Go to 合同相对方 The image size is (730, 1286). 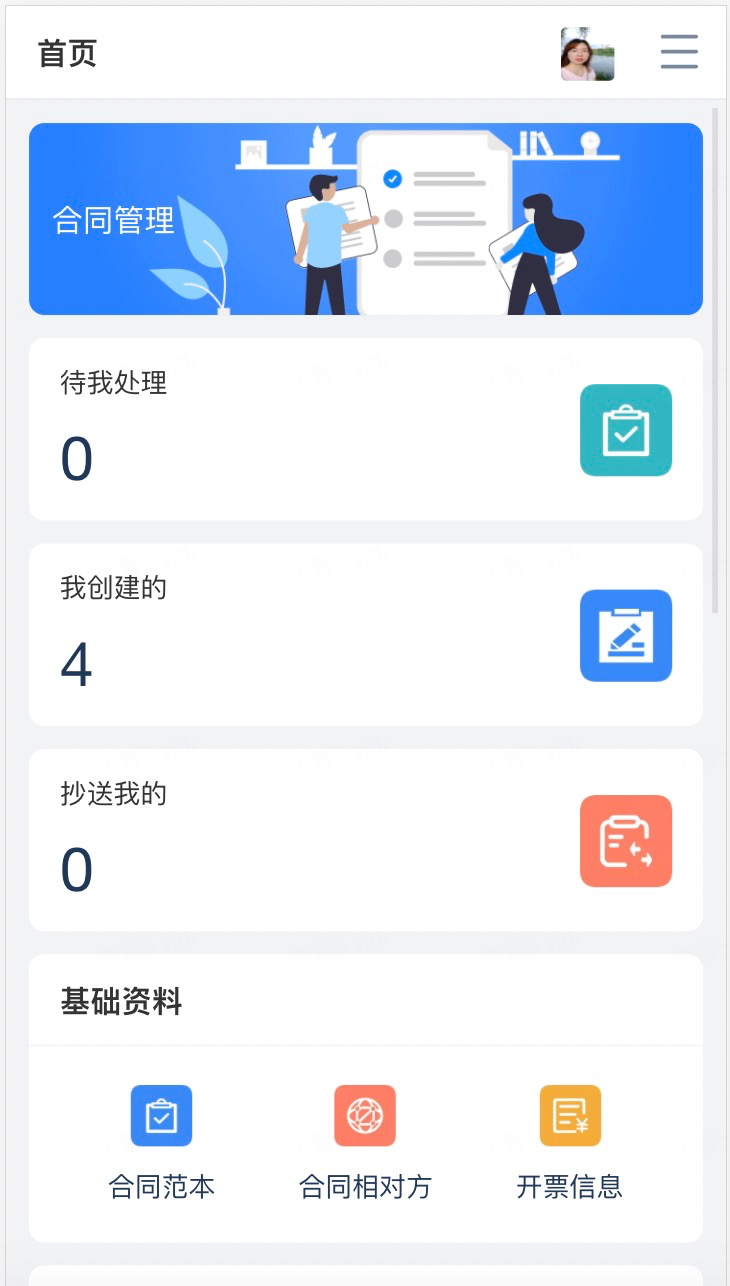[365, 1142]
